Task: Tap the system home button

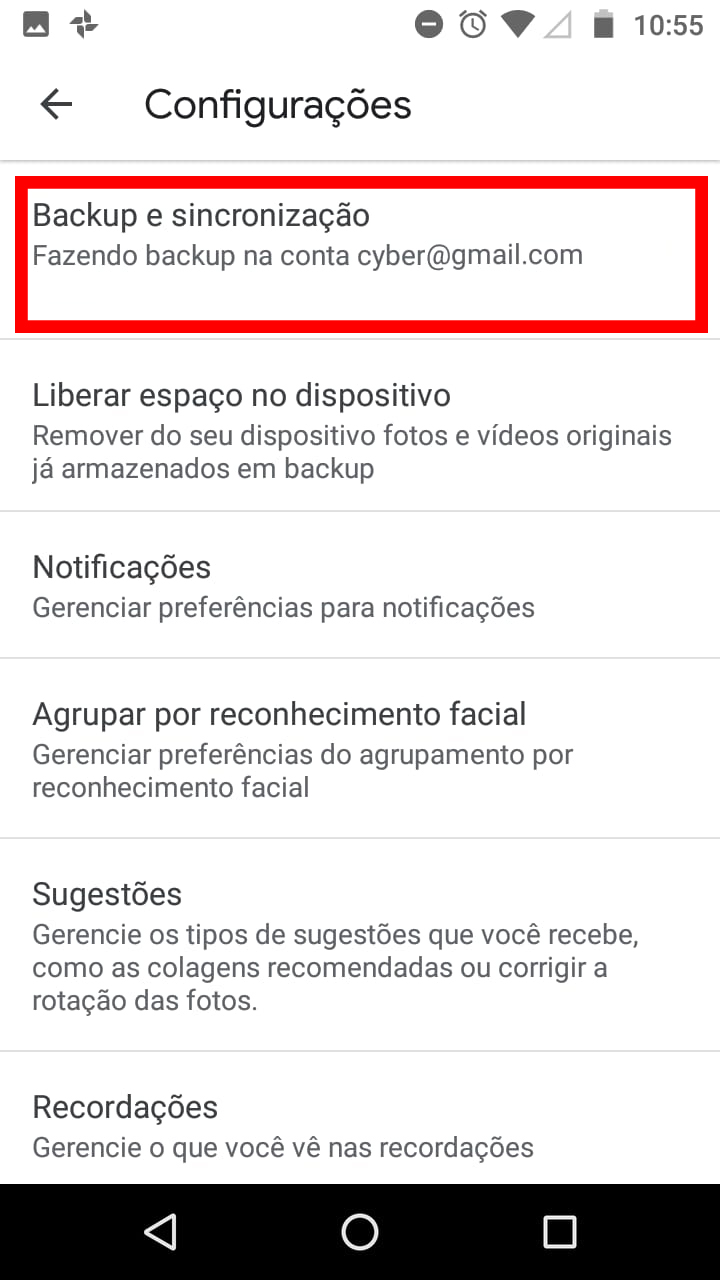Action: [360, 1232]
